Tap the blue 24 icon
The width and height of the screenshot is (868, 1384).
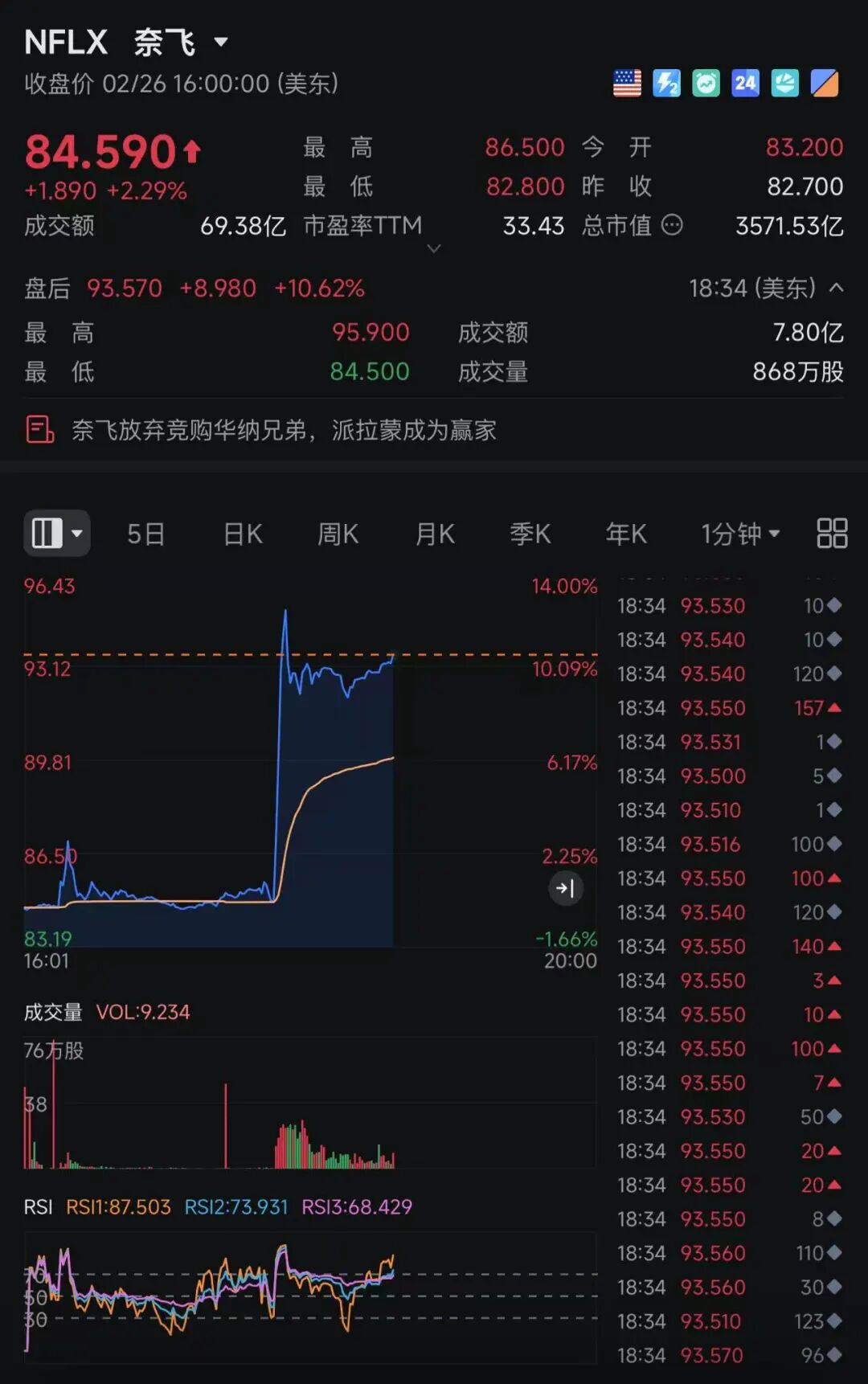tap(745, 83)
